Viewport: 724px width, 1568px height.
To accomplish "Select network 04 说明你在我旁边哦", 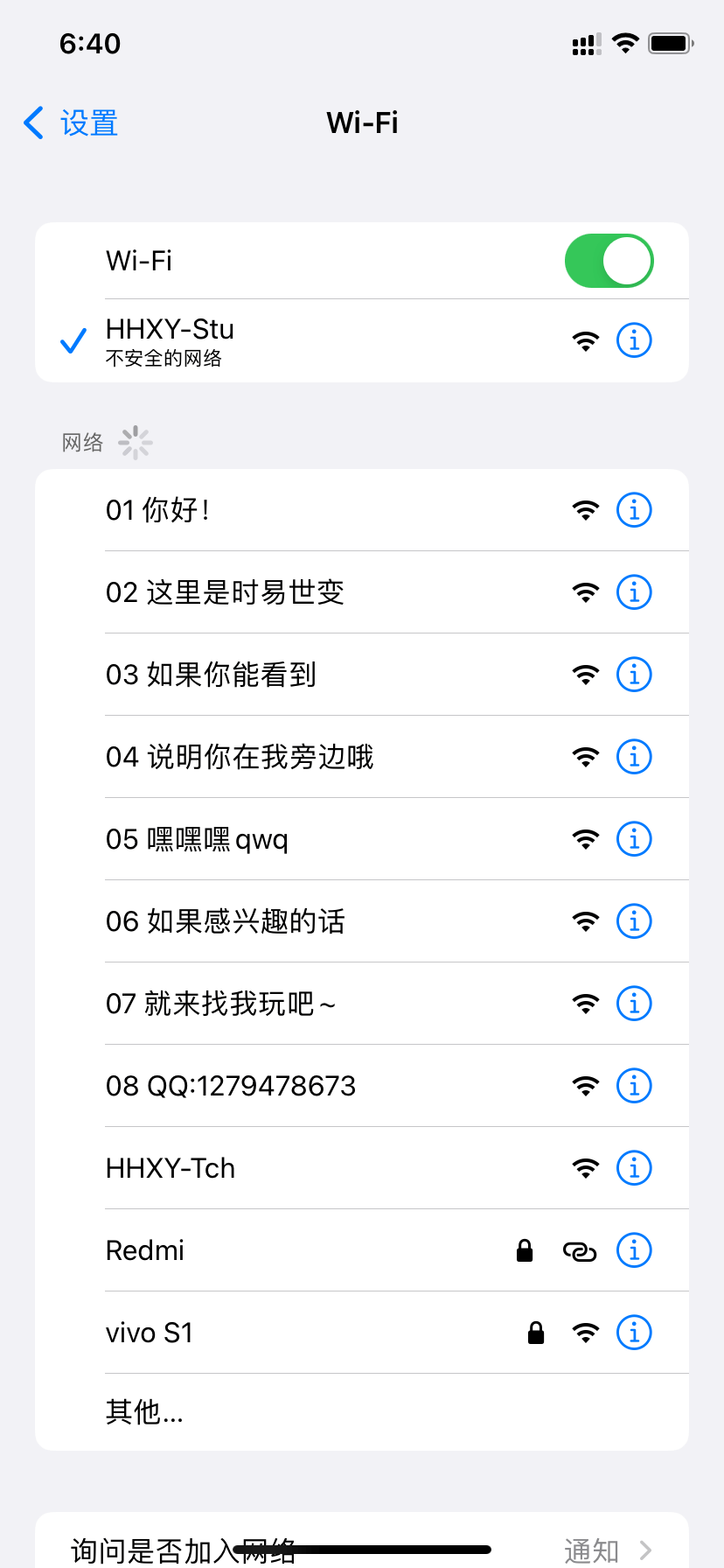I will click(362, 757).
